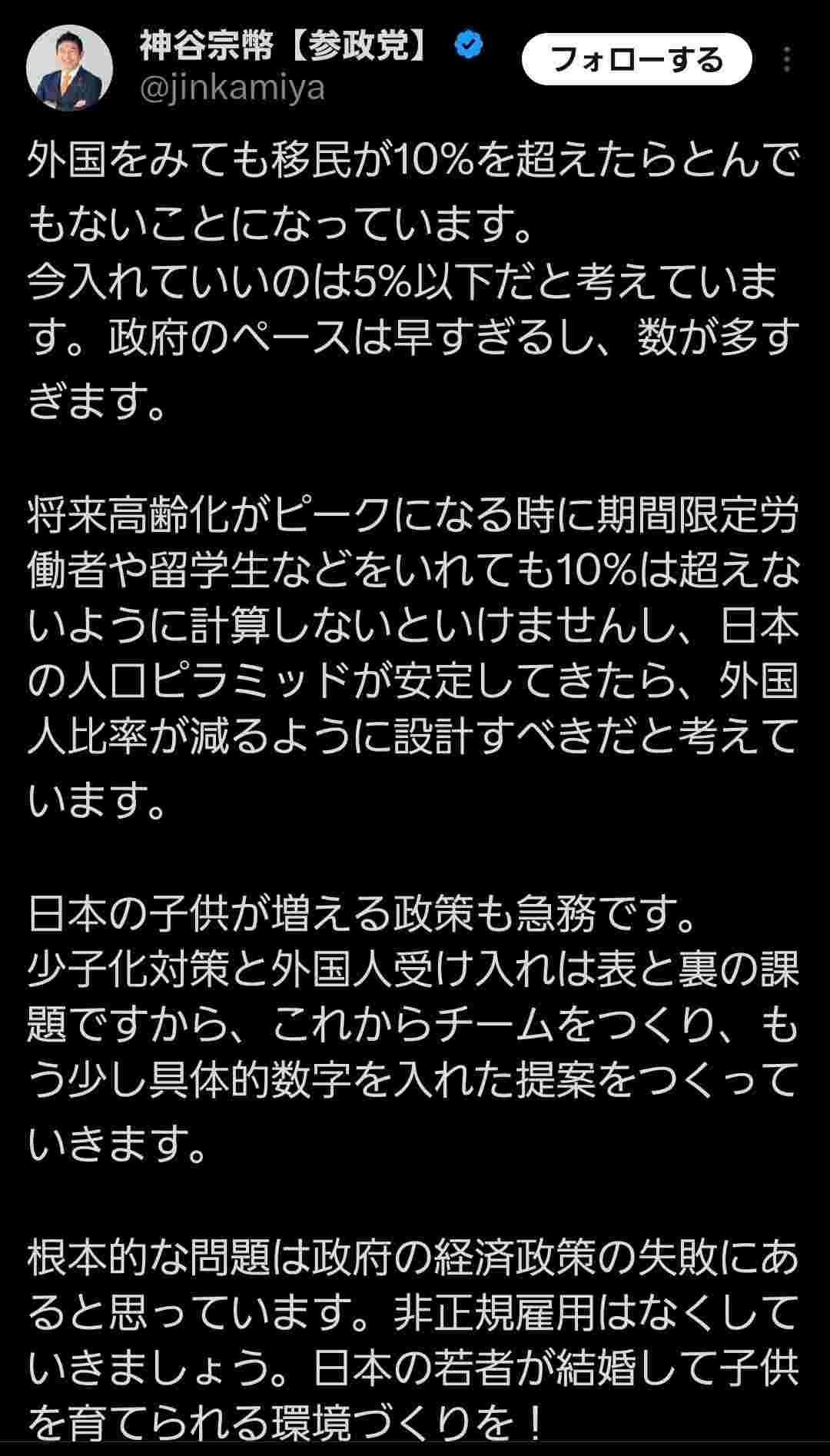Open the post's overflow menu
Screen dimensions: 830x1456
click(x=787, y=59)
